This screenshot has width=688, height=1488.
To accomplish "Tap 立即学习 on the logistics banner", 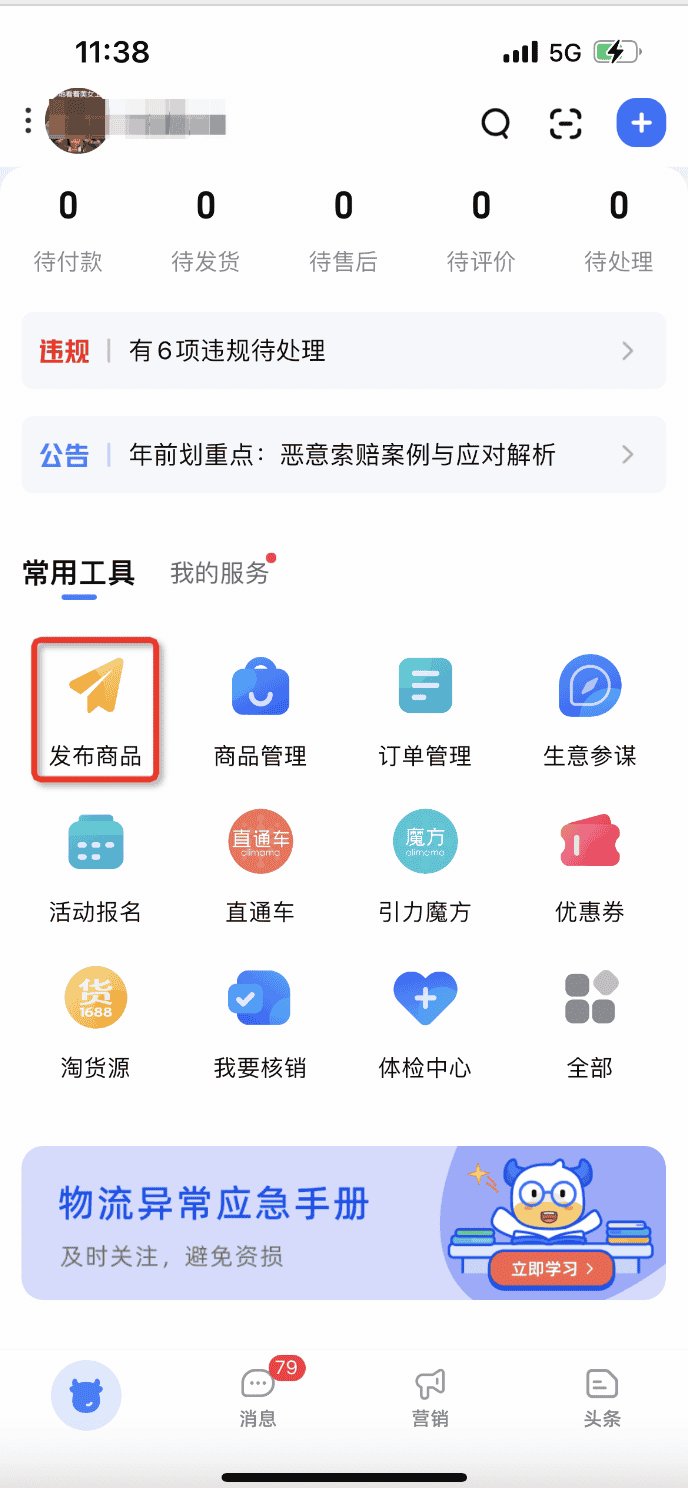I will [552, 1268].
